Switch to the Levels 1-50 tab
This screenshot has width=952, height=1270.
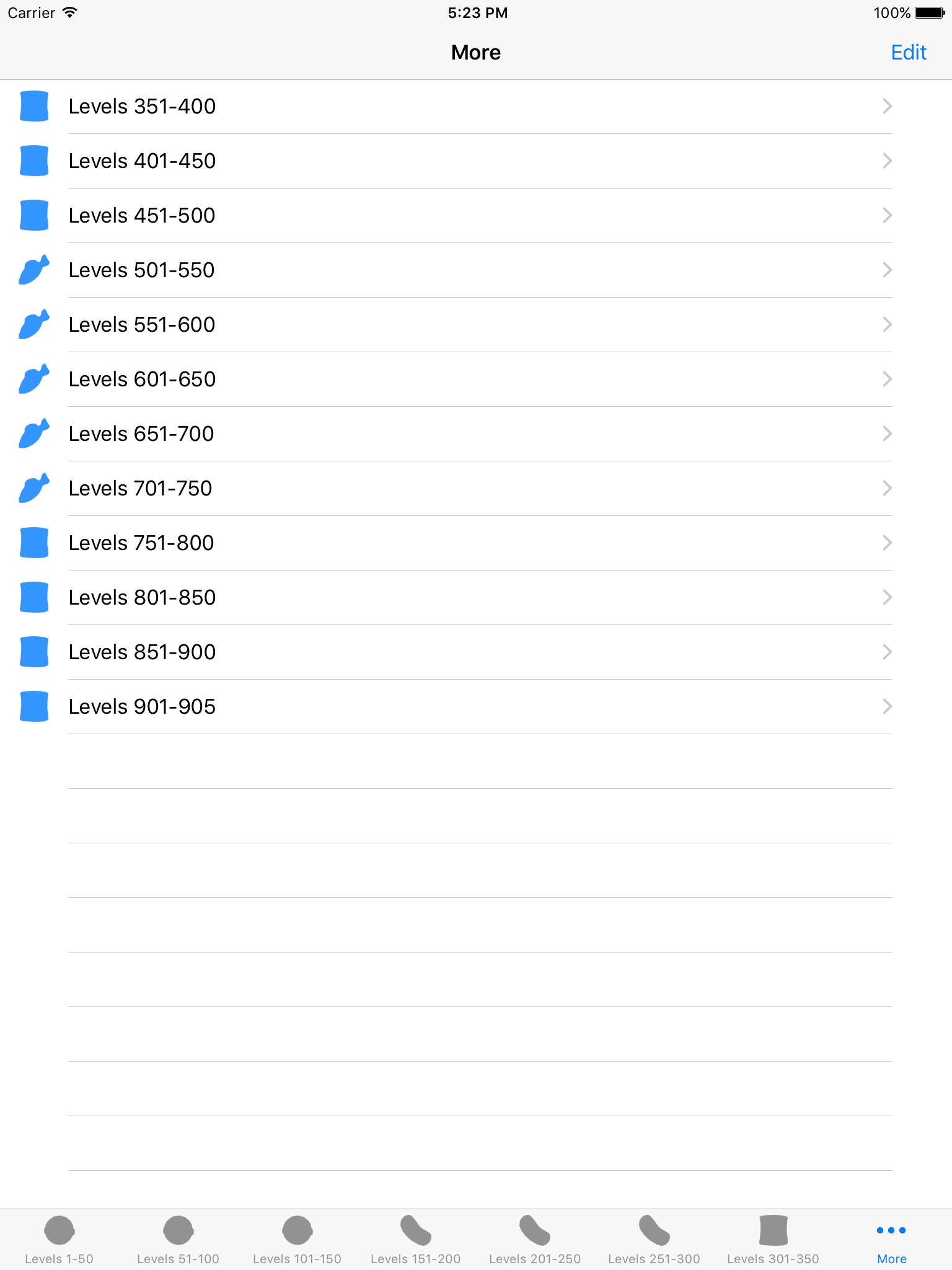coord(59,1240)
